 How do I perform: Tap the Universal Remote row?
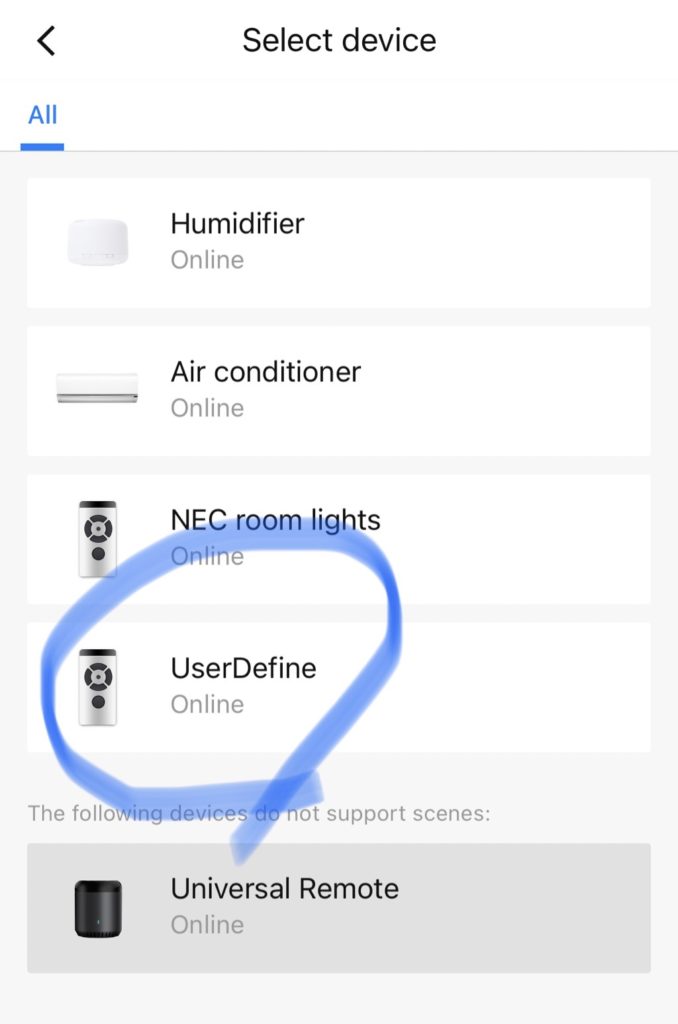click(338, 907)
